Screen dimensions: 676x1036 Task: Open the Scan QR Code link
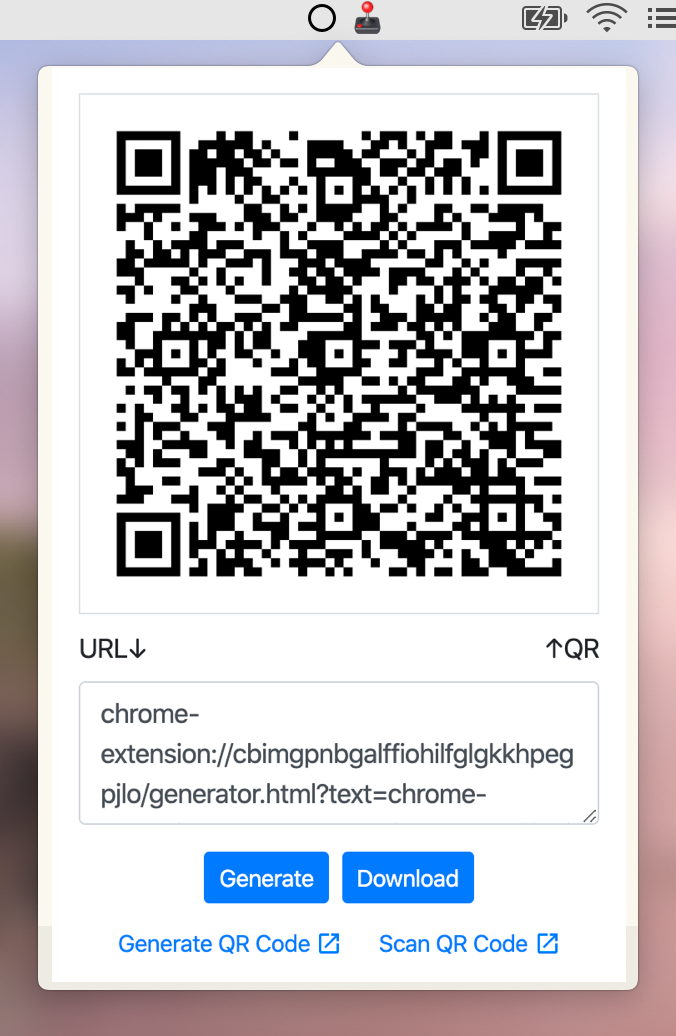[x=468, y=944]
